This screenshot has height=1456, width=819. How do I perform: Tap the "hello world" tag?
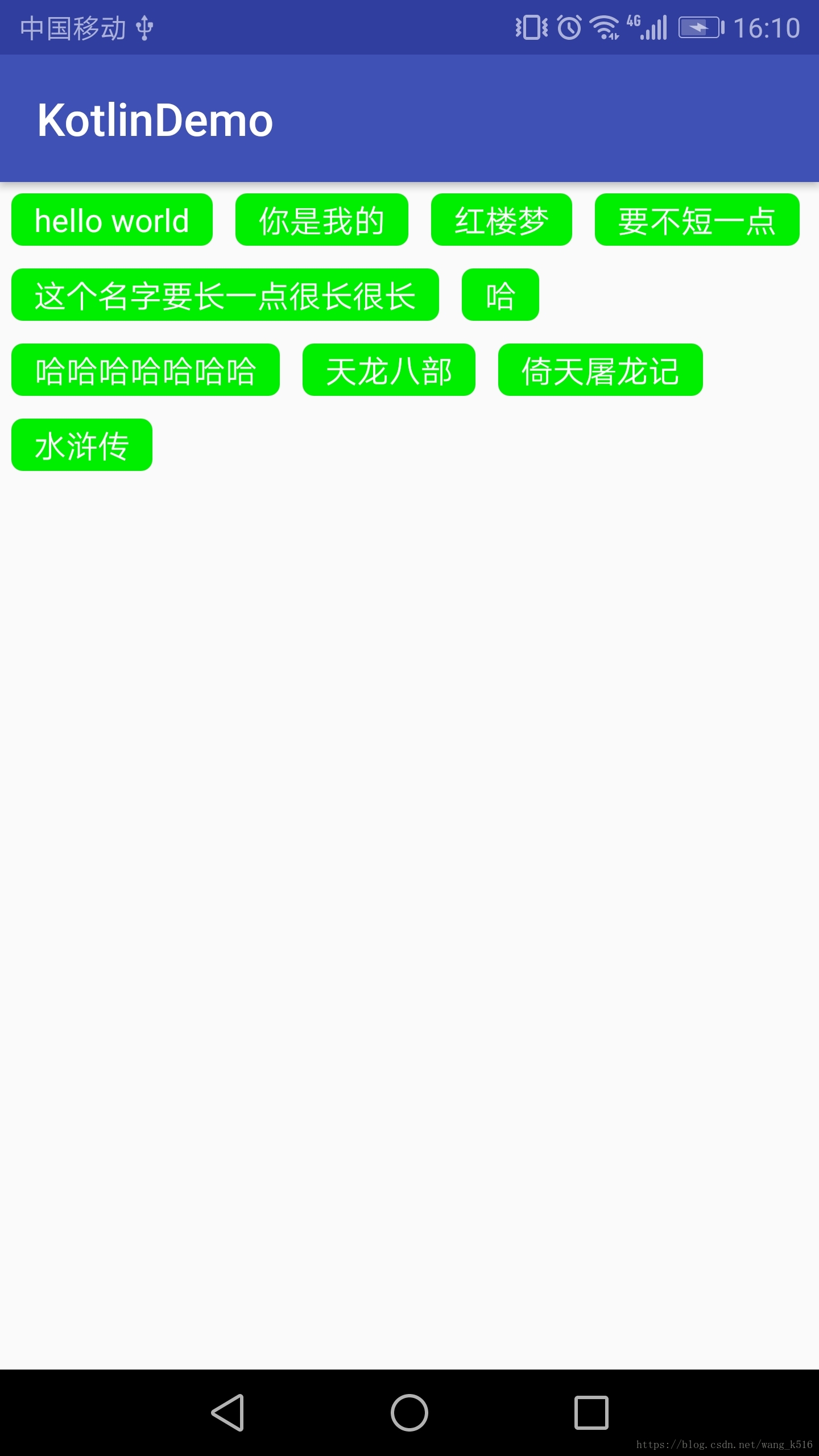(112, 220)
